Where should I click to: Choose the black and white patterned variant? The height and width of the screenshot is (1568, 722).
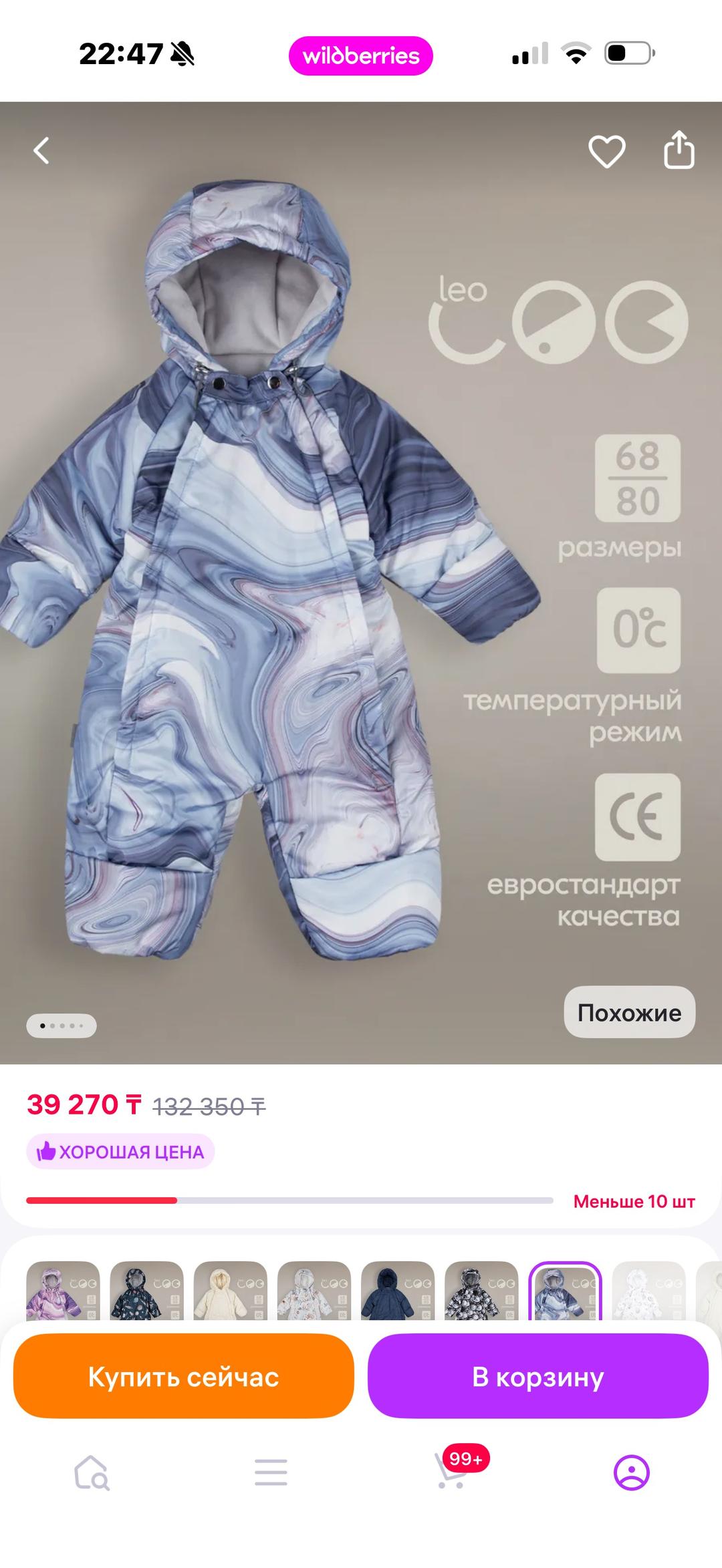(481, 1291)
